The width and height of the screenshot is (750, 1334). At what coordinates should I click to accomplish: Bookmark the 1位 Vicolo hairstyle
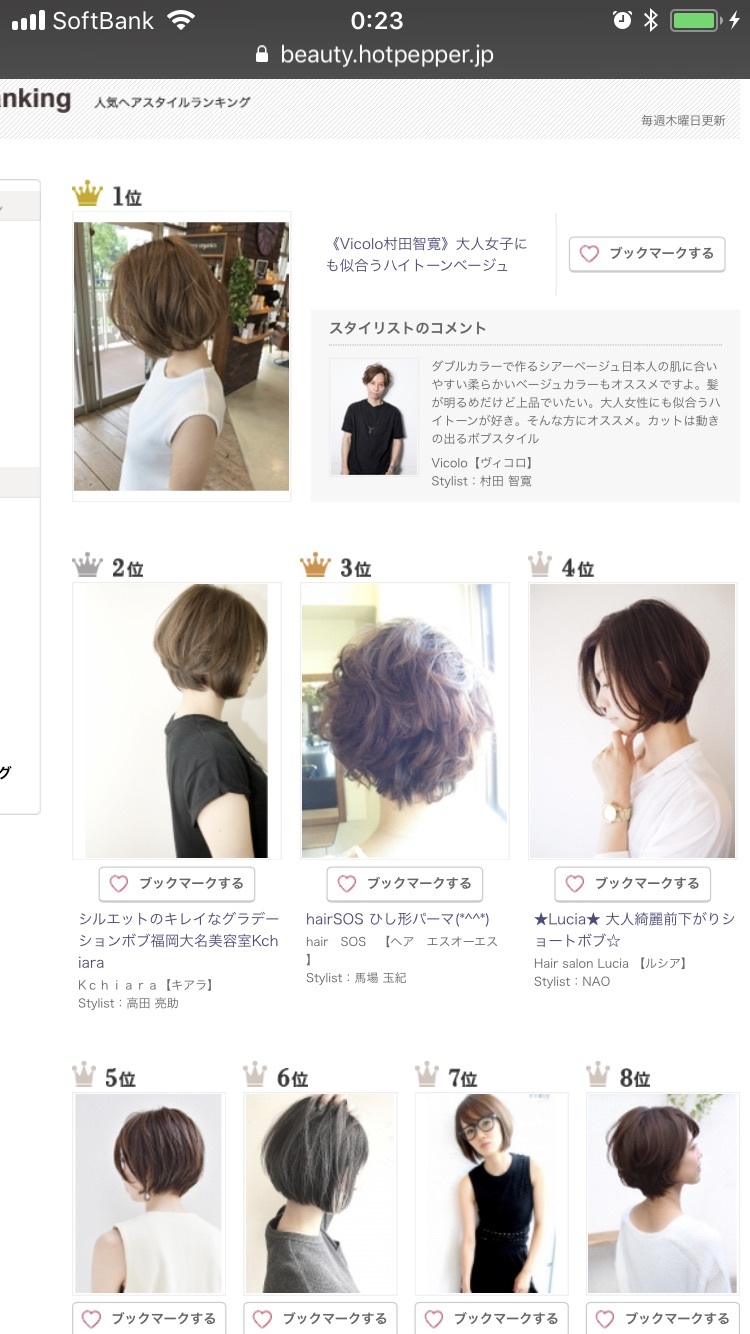(647, 254)
